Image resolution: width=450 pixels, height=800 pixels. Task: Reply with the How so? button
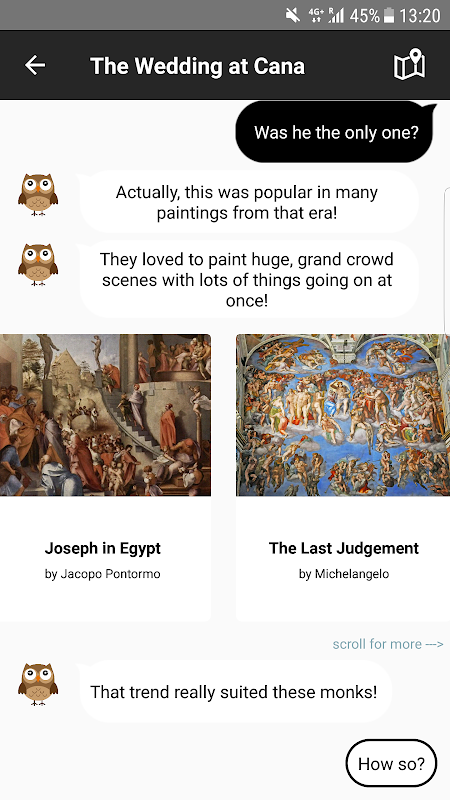tap(391, 763)
